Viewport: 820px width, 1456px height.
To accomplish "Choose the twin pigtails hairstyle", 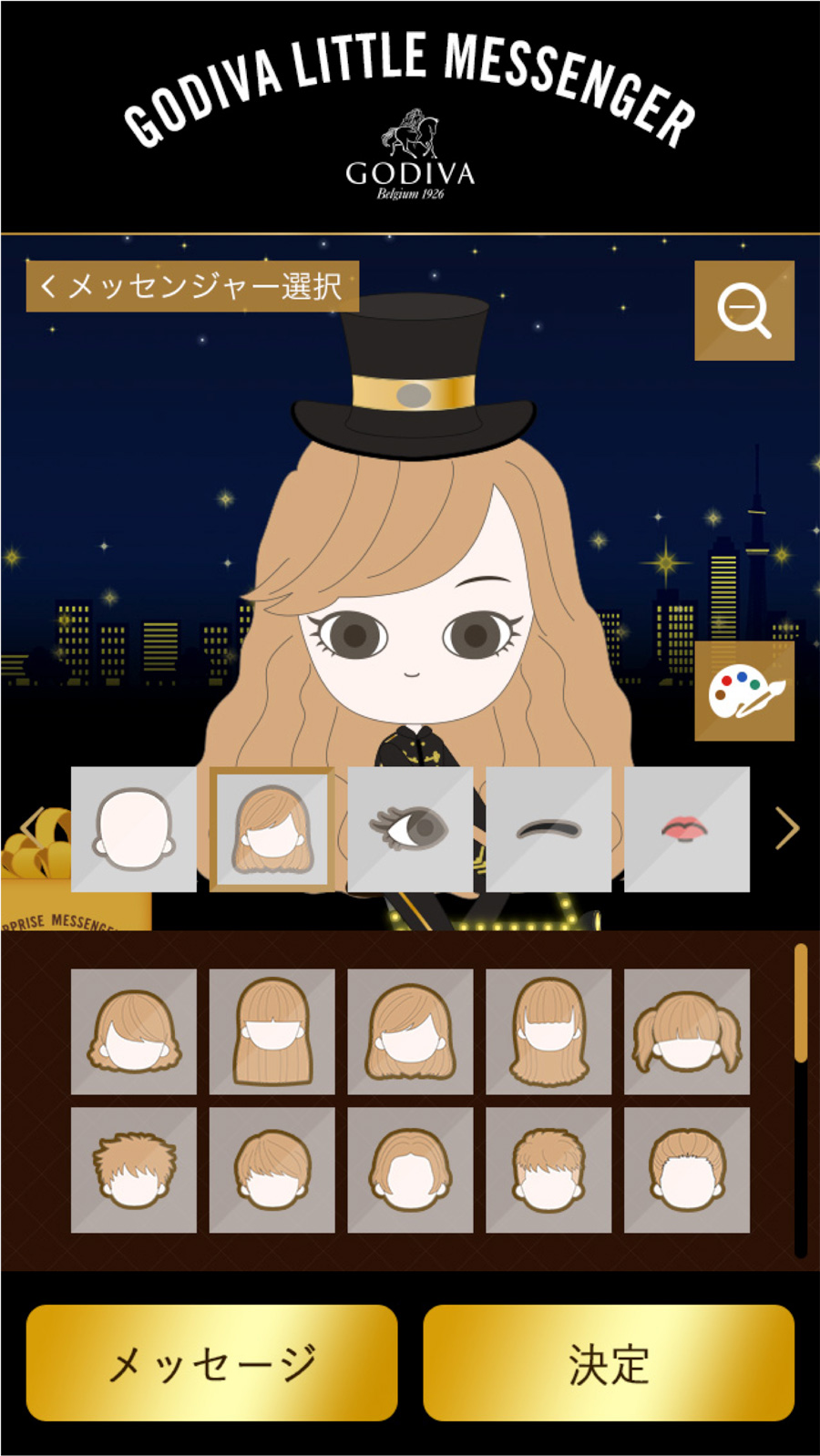I will (x=686, y=1031).
